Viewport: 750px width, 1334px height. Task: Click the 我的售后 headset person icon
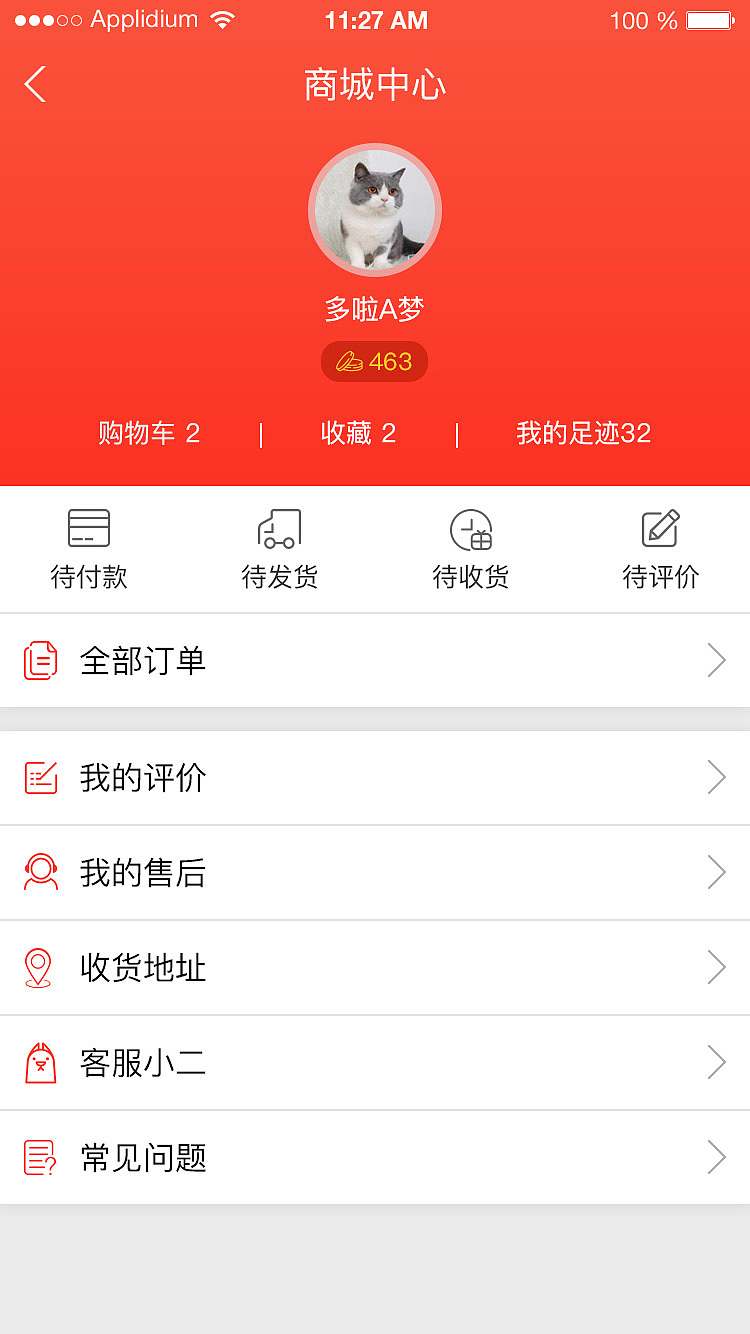(x=40, y=872)
